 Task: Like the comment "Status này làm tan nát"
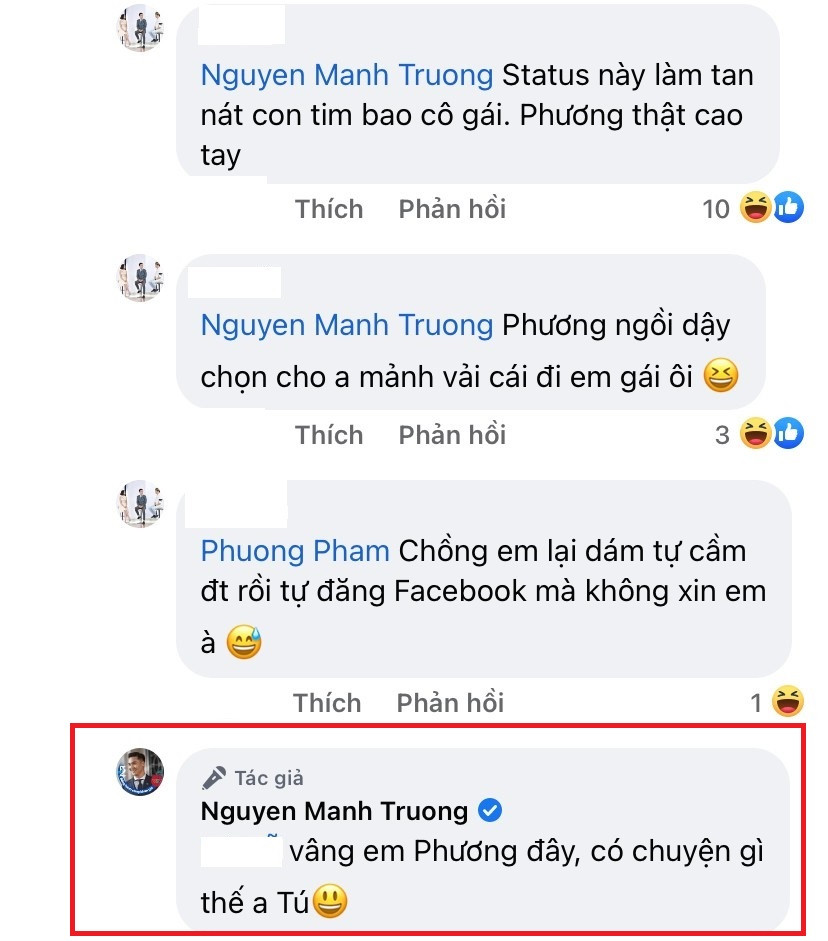tap(328, 209)
